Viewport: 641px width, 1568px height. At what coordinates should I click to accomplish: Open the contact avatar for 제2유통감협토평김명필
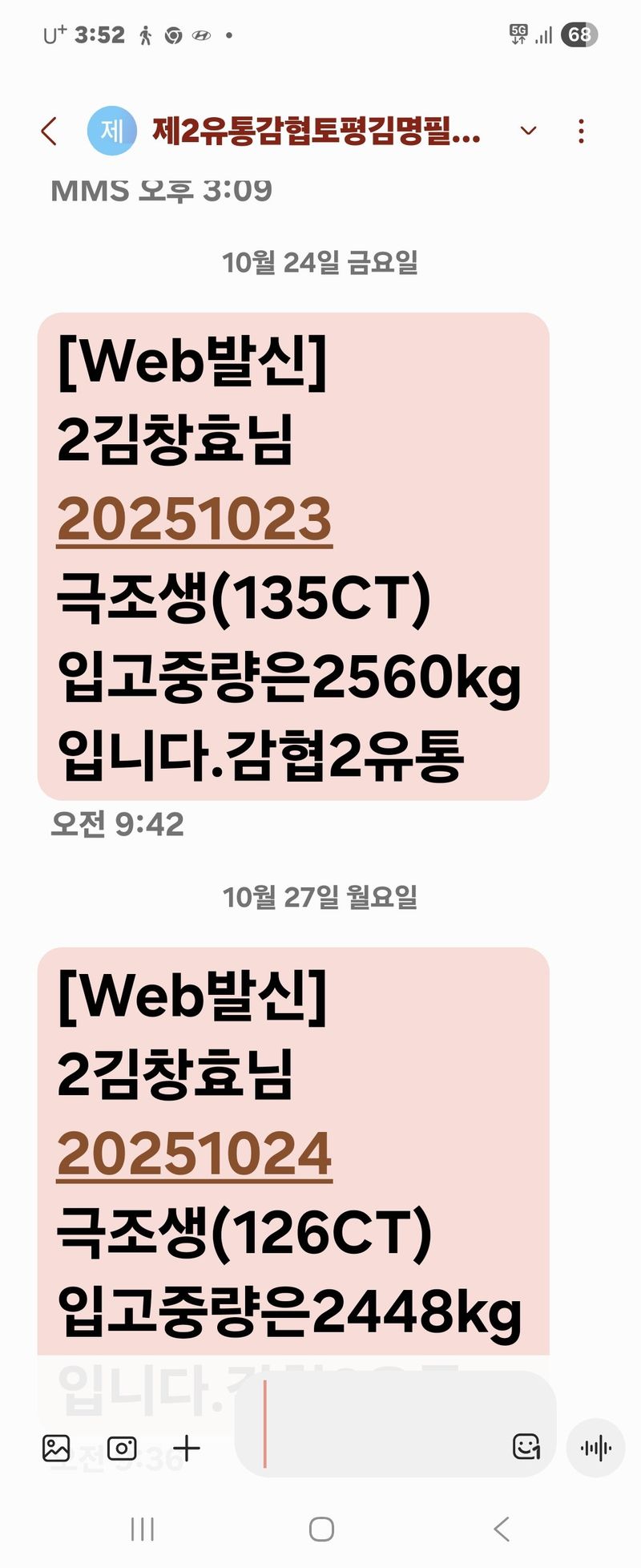coord(112,131)
